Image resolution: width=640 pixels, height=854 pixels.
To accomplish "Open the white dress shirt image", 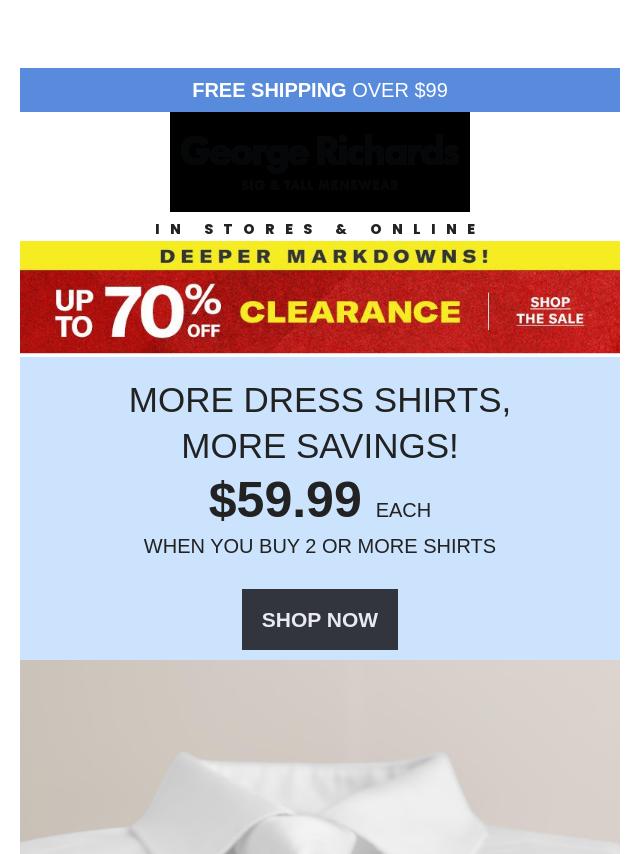I will (319, 760).
